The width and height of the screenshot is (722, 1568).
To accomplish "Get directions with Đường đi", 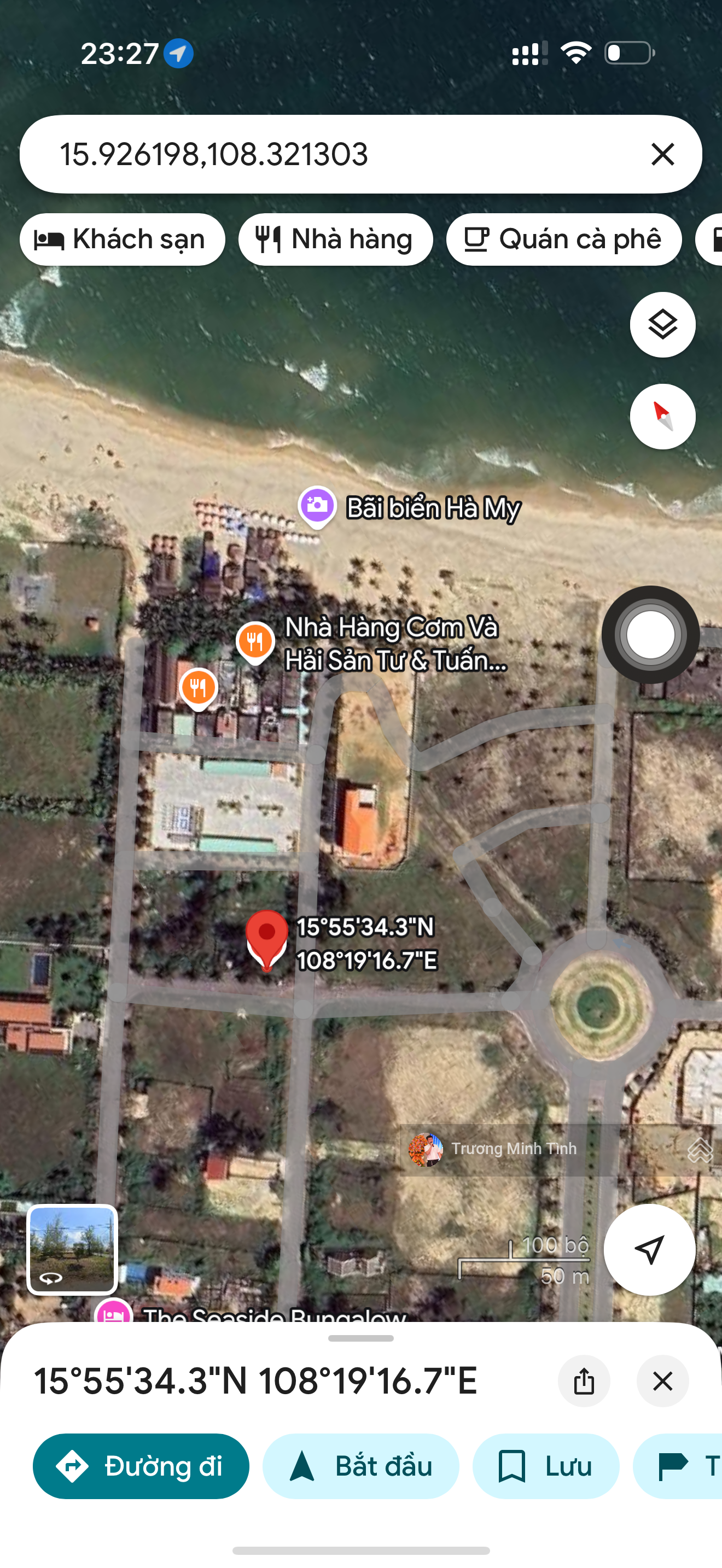I will coord(141,1466).
